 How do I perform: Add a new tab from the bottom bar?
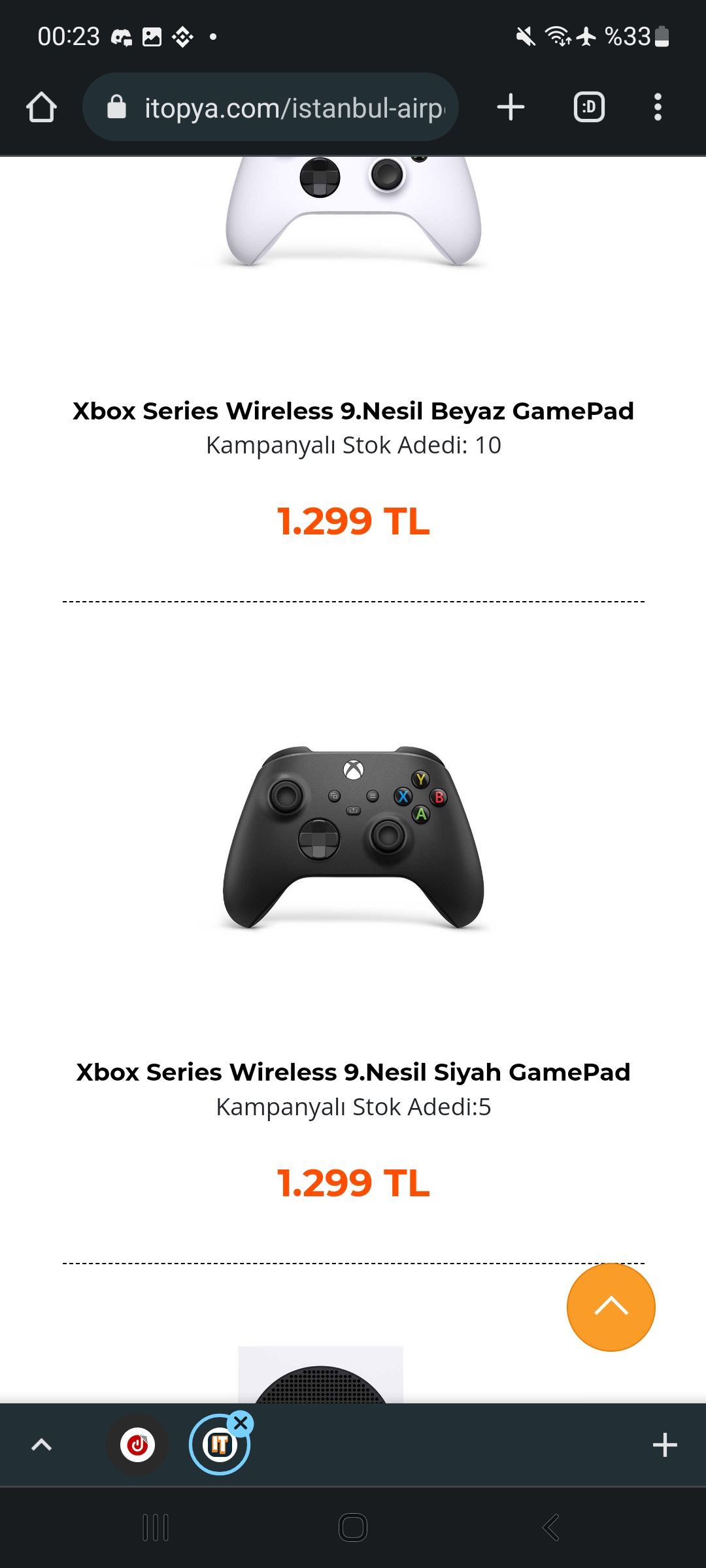coord(664,1445)
